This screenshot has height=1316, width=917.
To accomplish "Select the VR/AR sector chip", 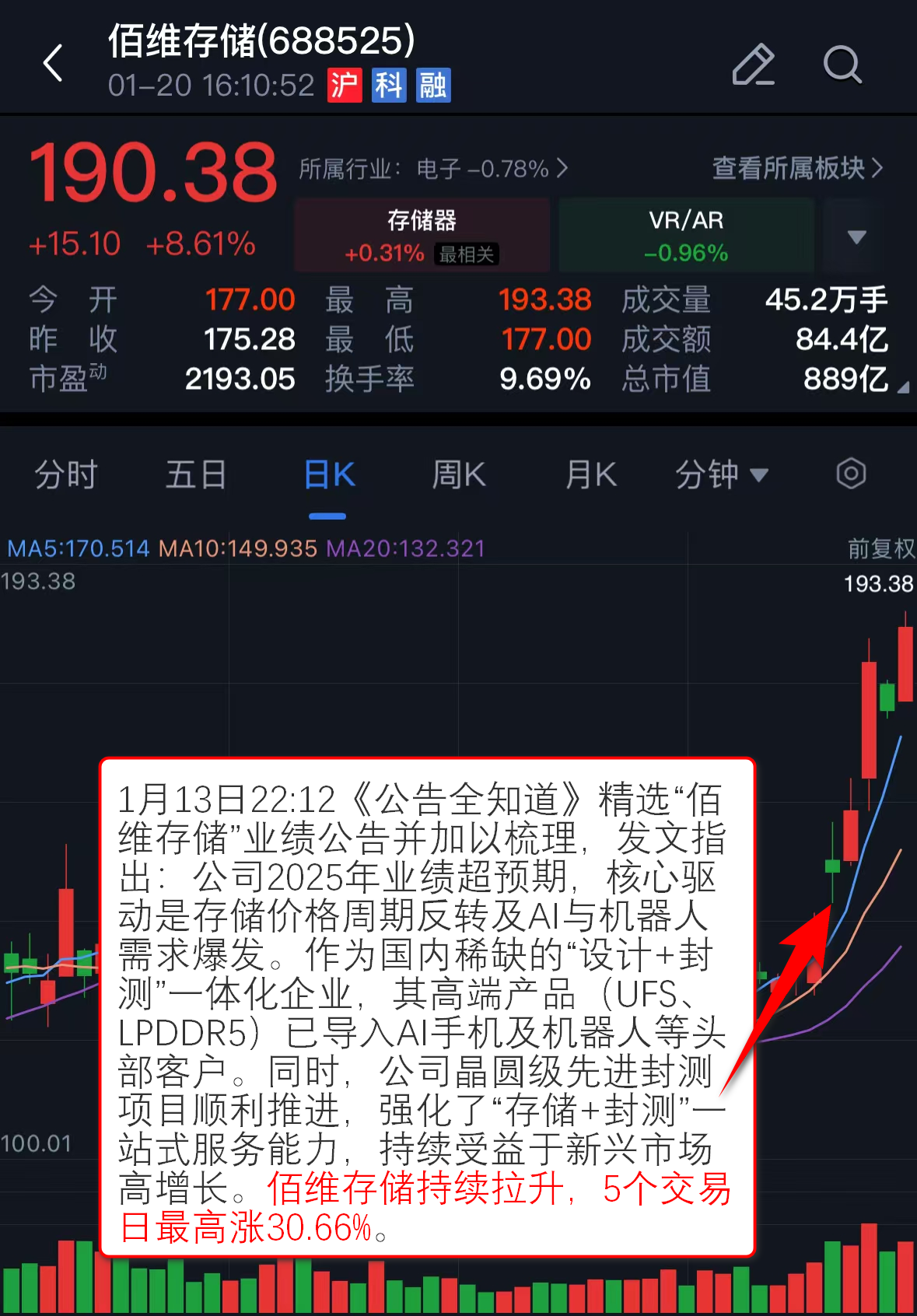I will [686, 235].
